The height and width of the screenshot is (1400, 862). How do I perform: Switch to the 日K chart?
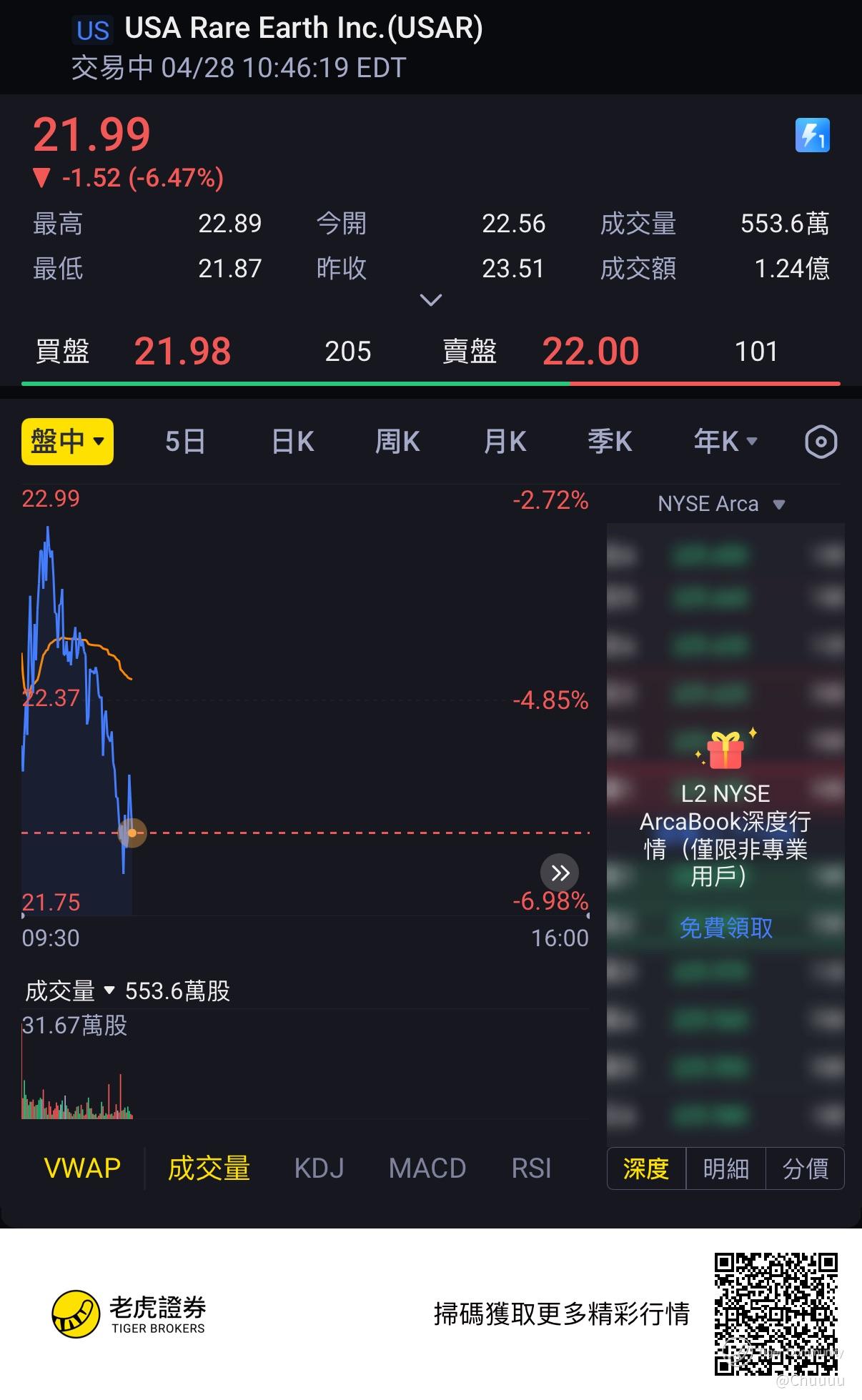click(x=293, y=442)
